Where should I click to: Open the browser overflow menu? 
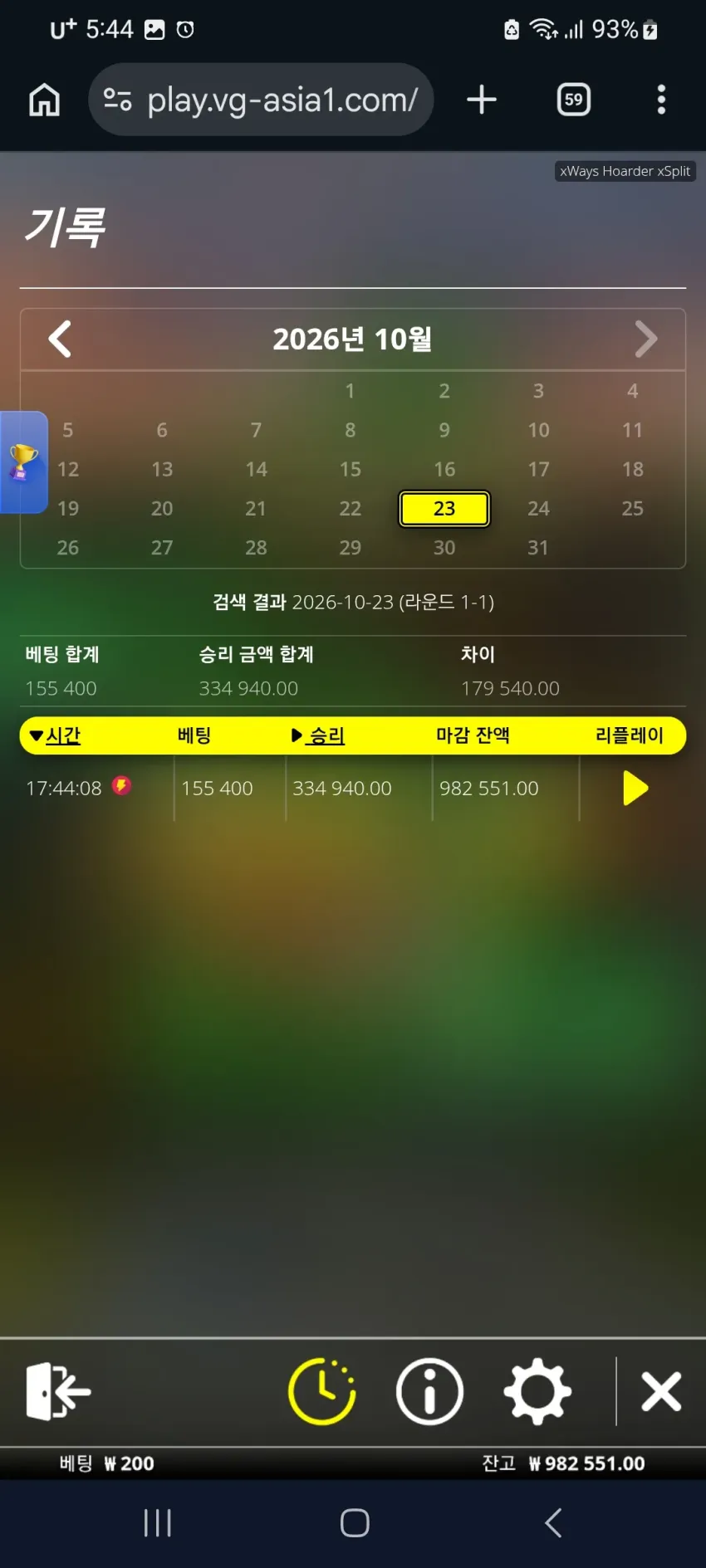661,100
